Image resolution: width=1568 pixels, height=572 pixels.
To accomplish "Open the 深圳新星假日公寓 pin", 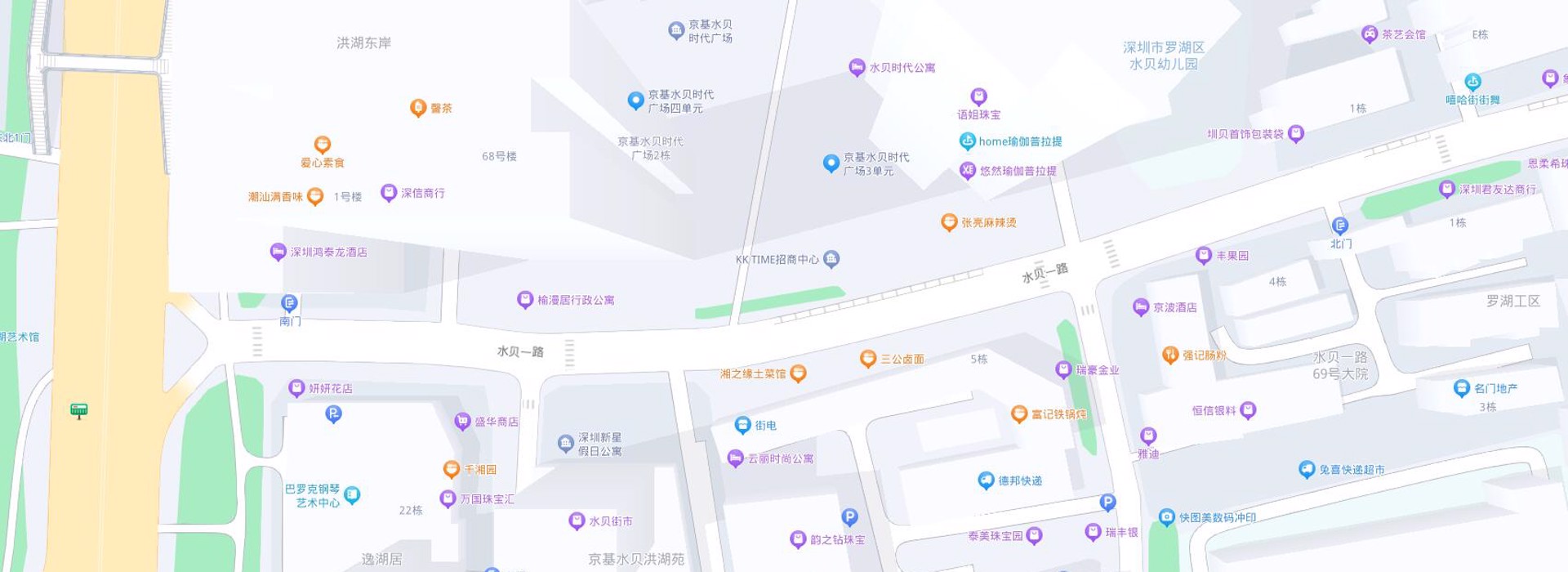I will click(566, 444).
